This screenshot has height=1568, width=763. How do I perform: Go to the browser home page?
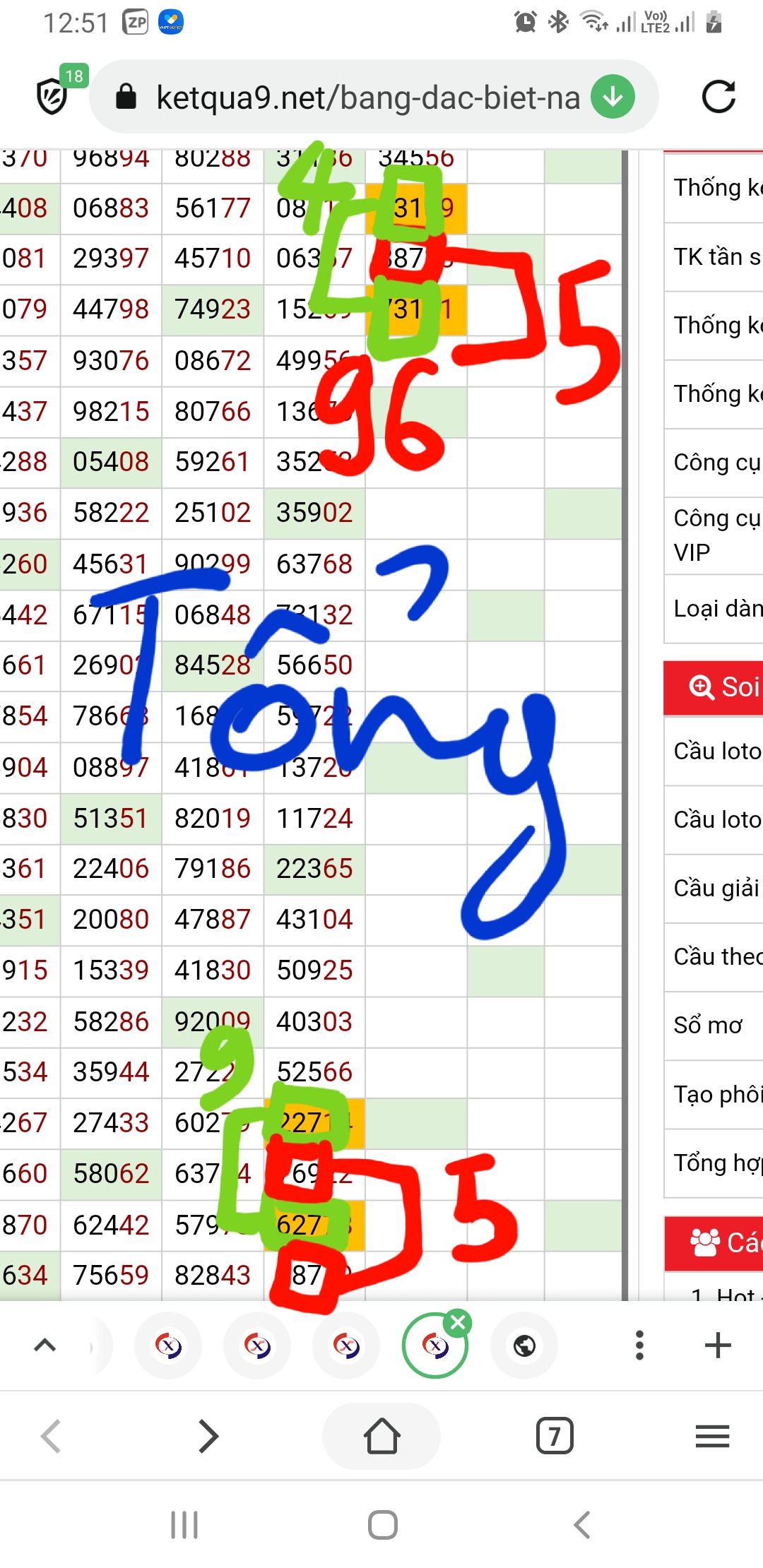(381, 1436)
